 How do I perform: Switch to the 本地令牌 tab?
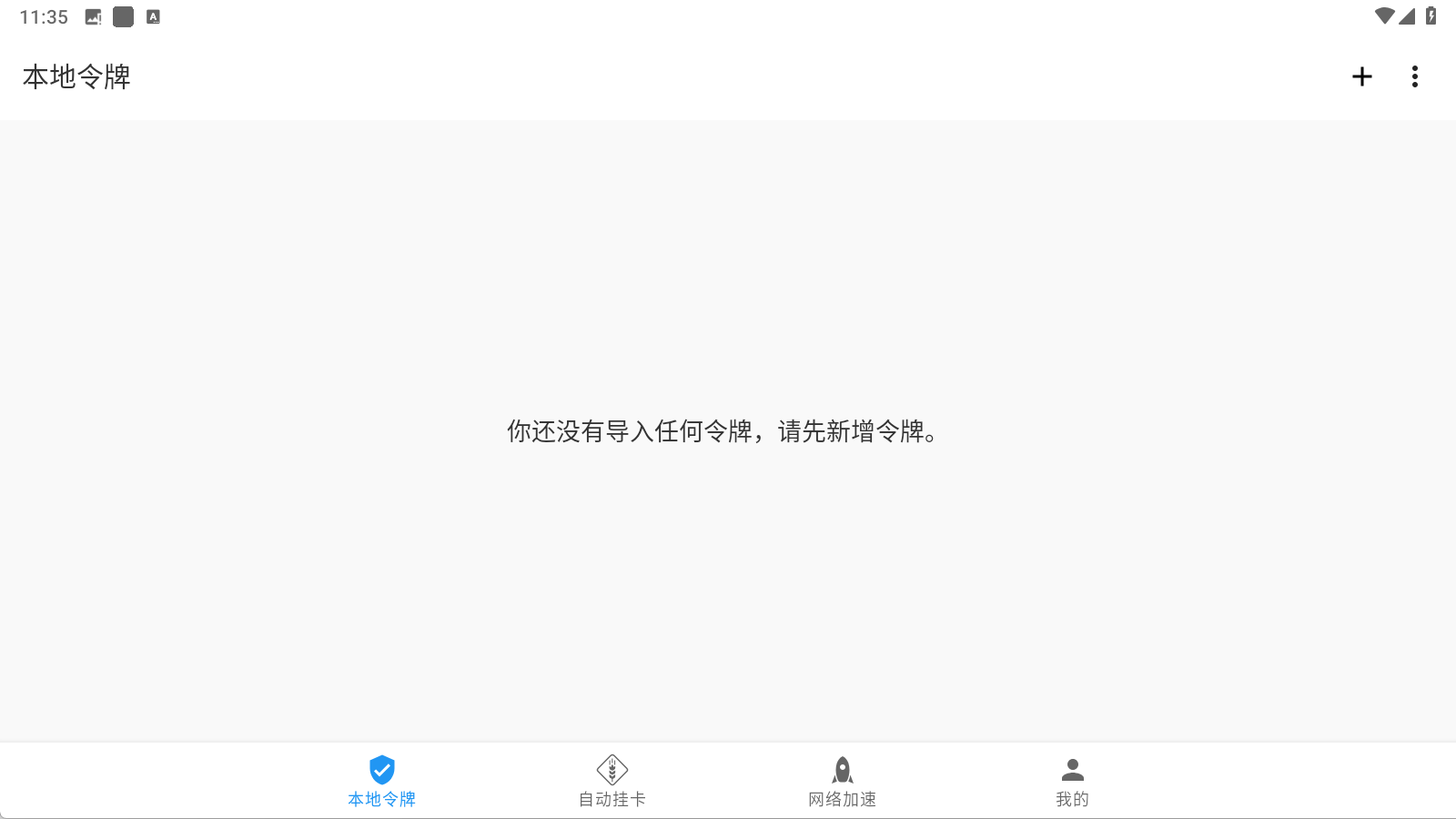(x=382, y=781)
